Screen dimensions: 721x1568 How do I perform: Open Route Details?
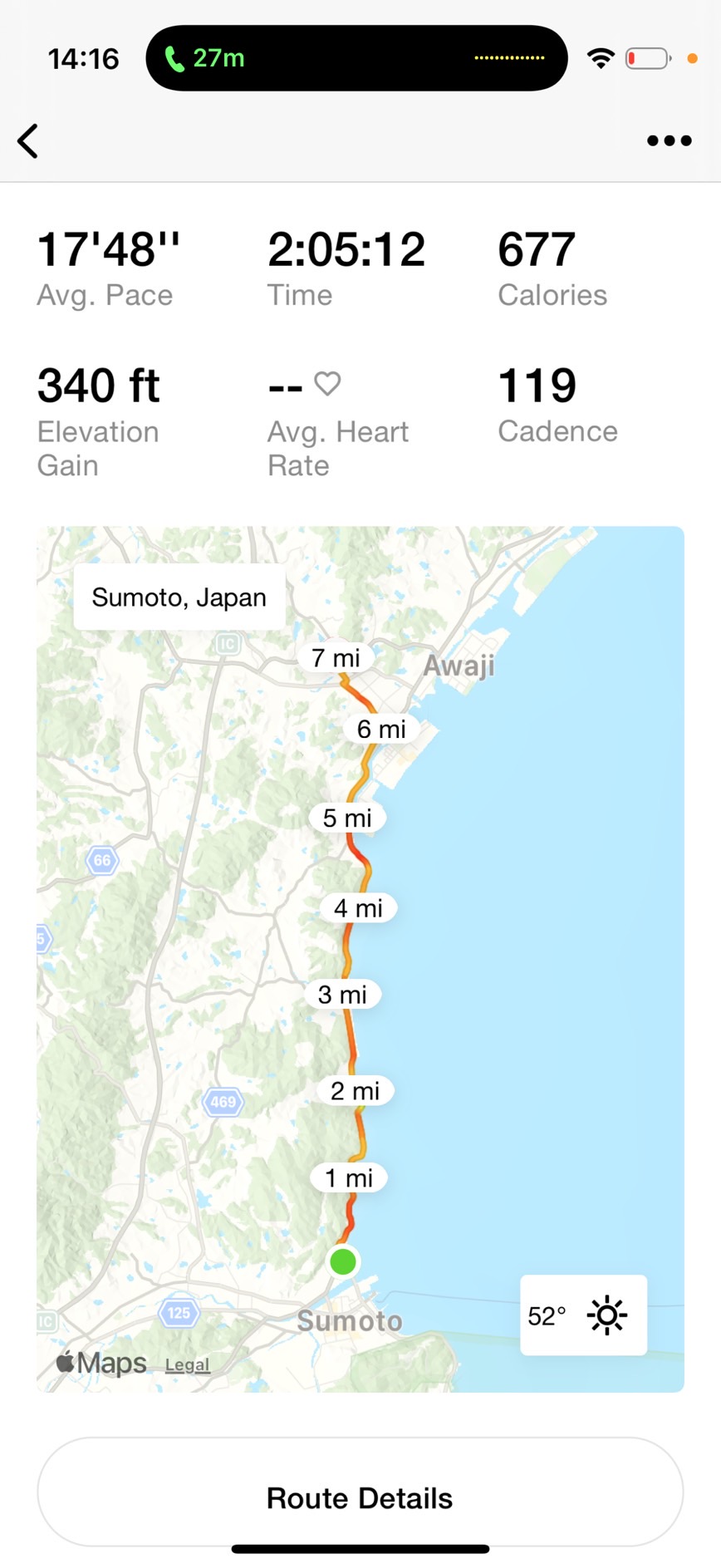coord(360,1497)
